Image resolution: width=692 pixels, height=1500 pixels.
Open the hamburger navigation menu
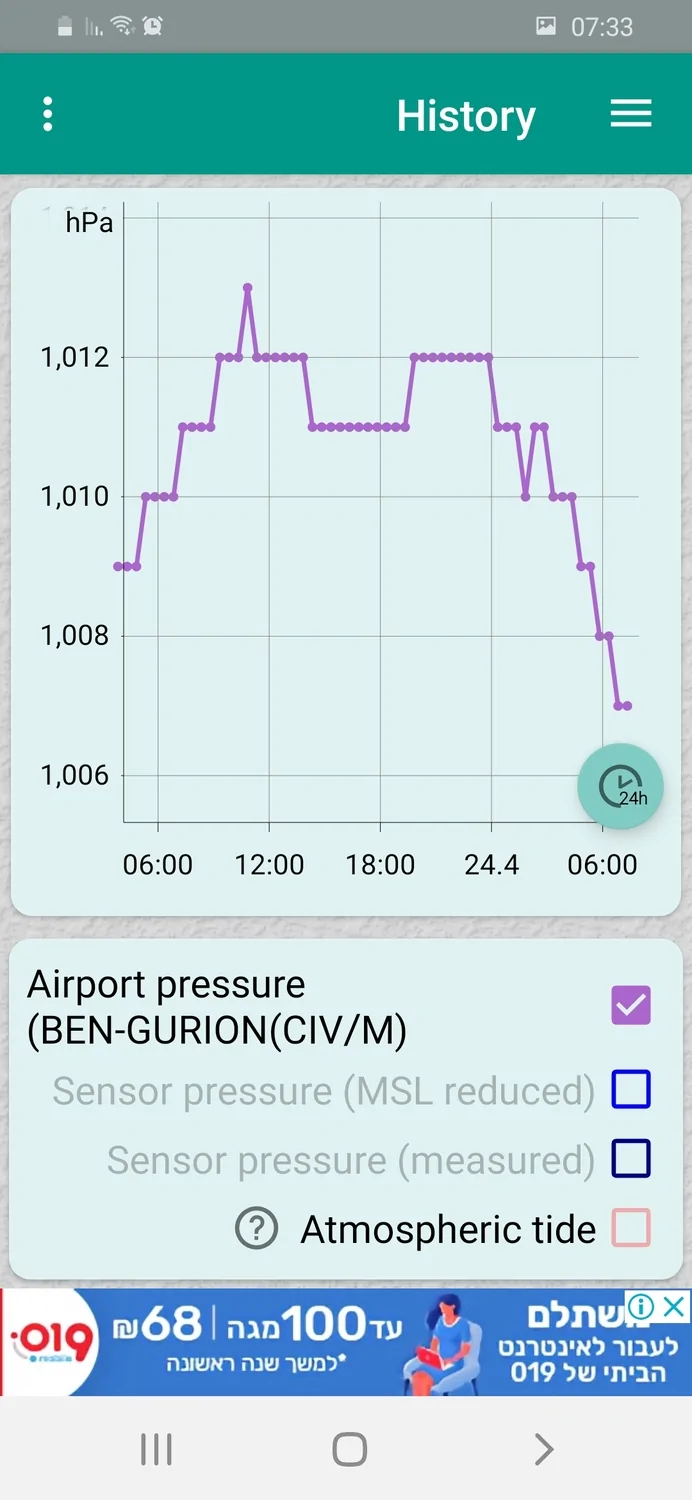pos(631,114)
